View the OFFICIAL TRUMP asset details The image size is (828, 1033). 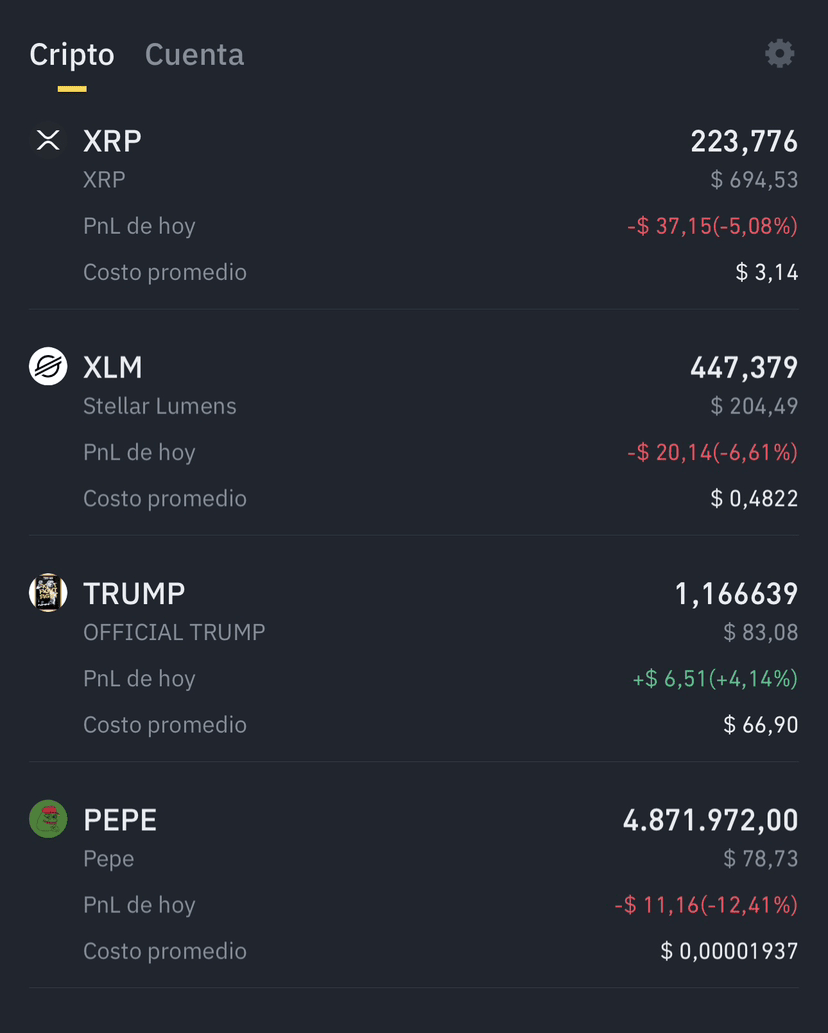pos(414,658)
